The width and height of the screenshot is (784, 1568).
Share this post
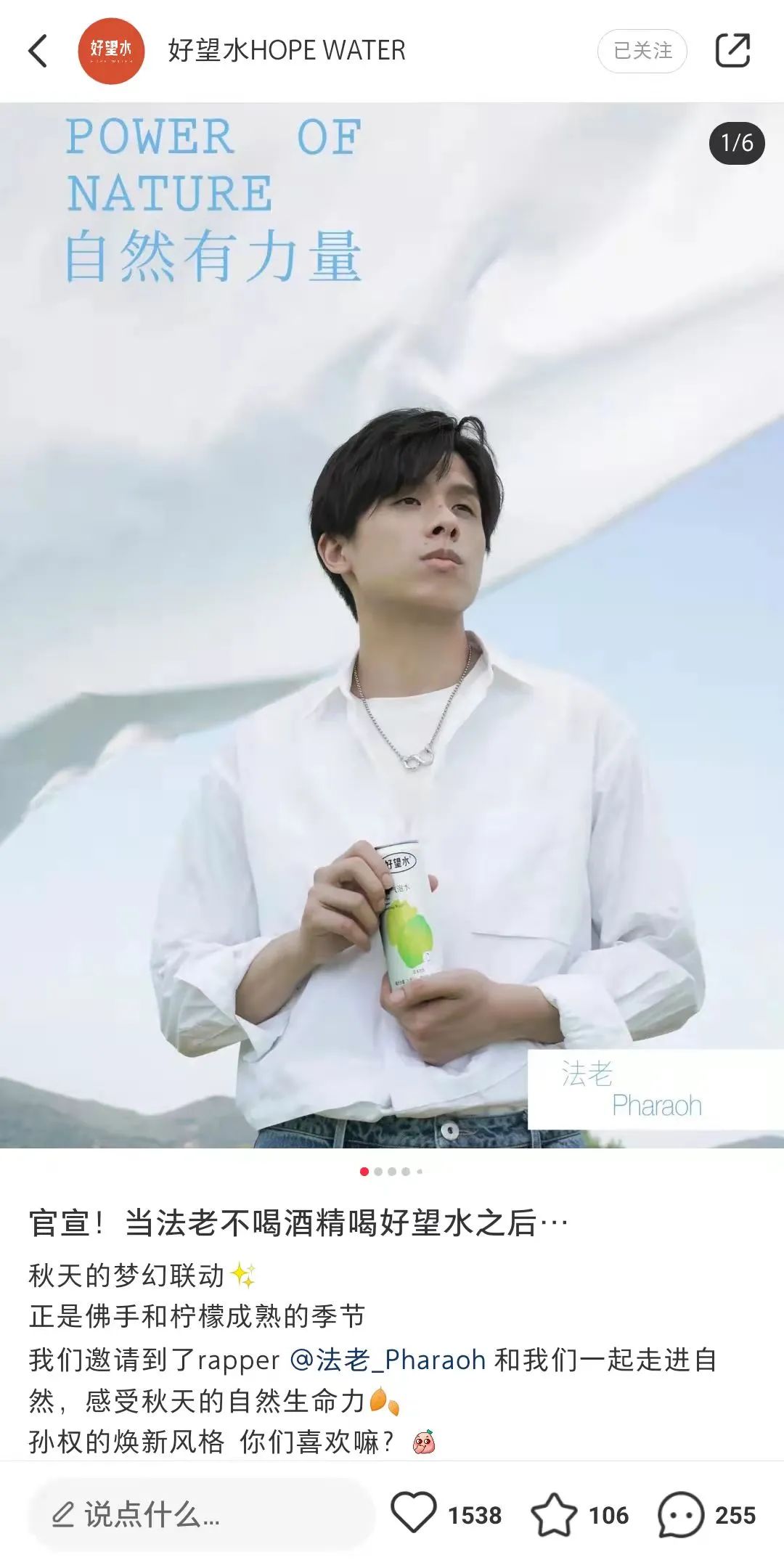[x=732, y=51]
